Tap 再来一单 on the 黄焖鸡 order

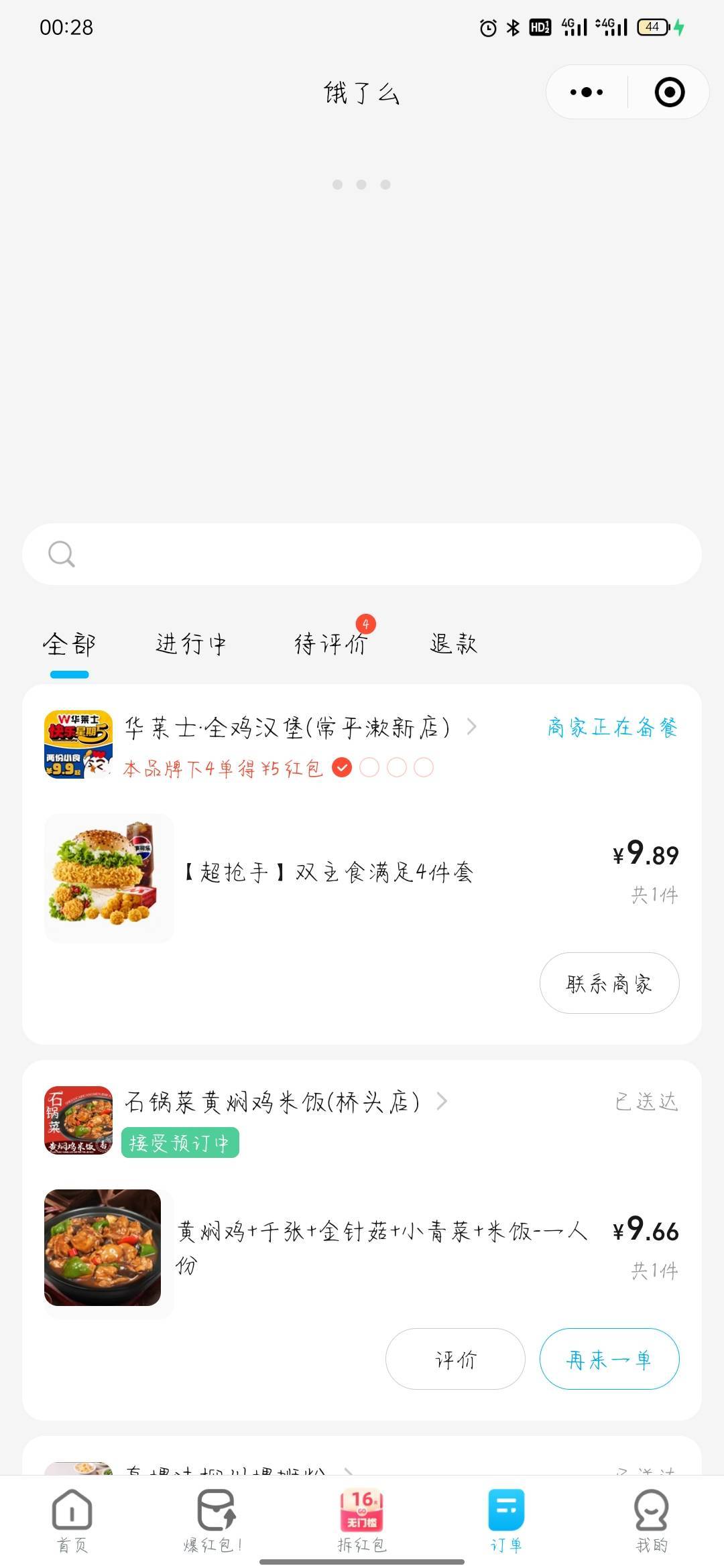609,1359
